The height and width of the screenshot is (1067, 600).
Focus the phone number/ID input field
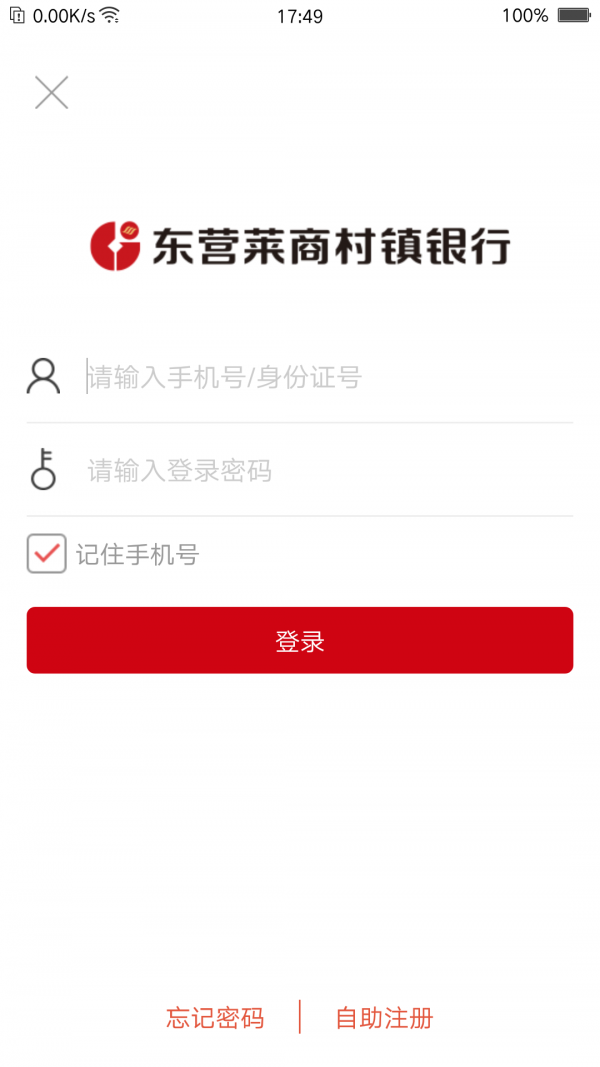click(x=320, y=377)
